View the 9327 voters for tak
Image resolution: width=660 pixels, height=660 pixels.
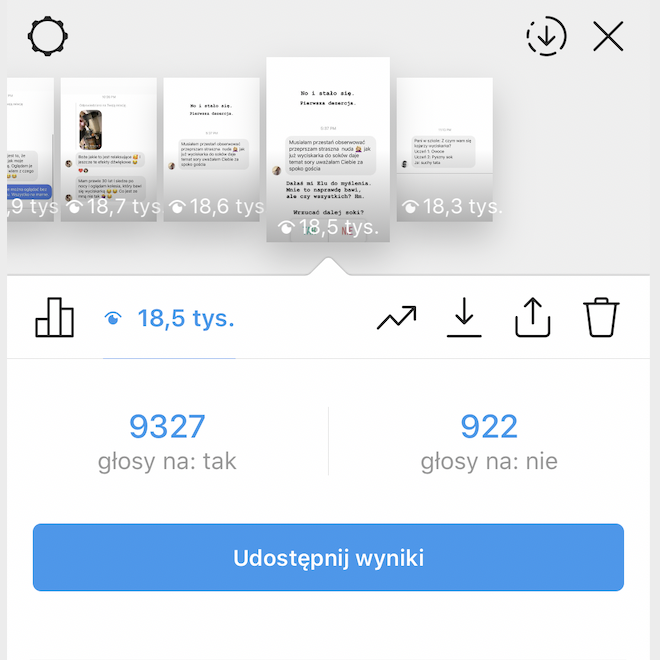pyautogui.click(x=167, y=441)
